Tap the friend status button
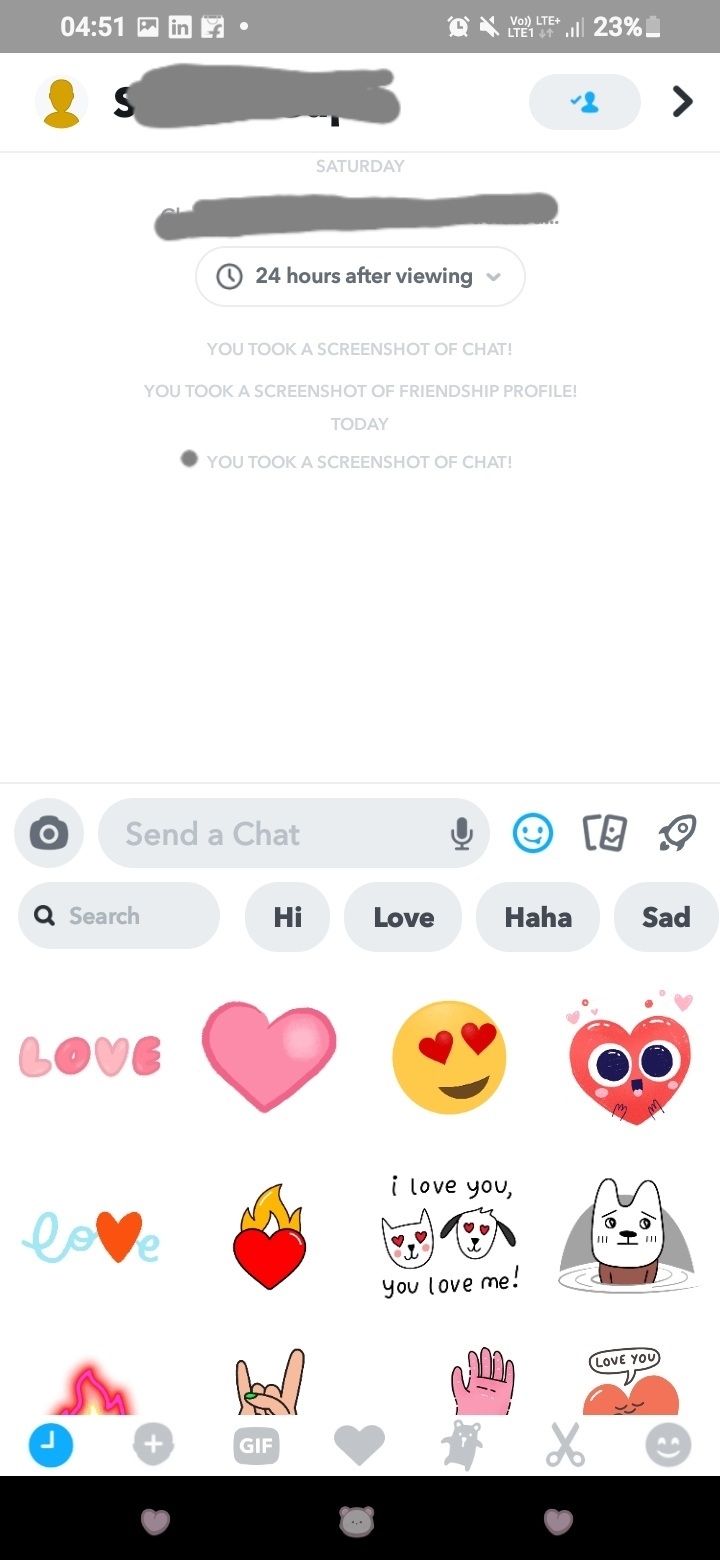Viewport: 720px width, 1560px height. point(584,102)
